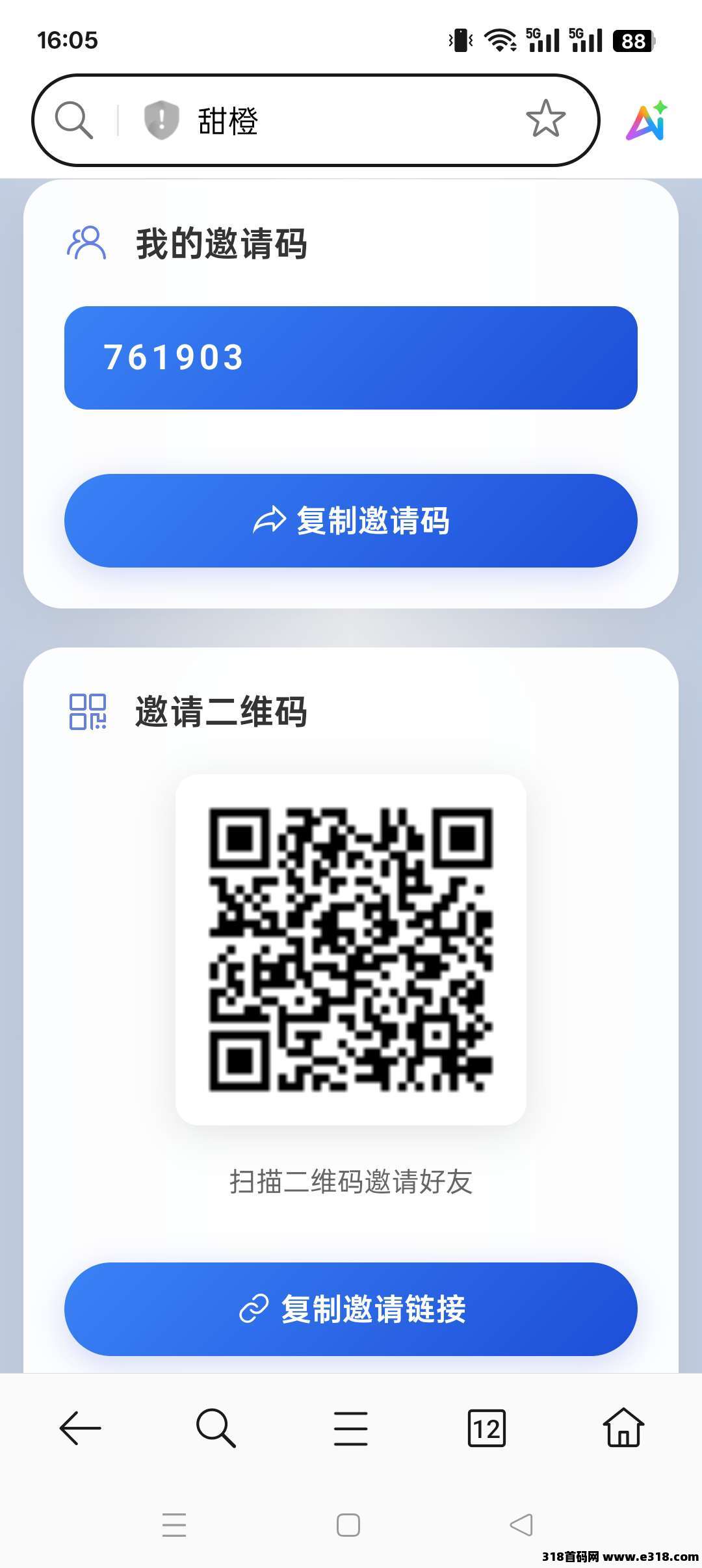Click the shield security icon next to search term
The image size is (702, 1568).
click(161, 121)
